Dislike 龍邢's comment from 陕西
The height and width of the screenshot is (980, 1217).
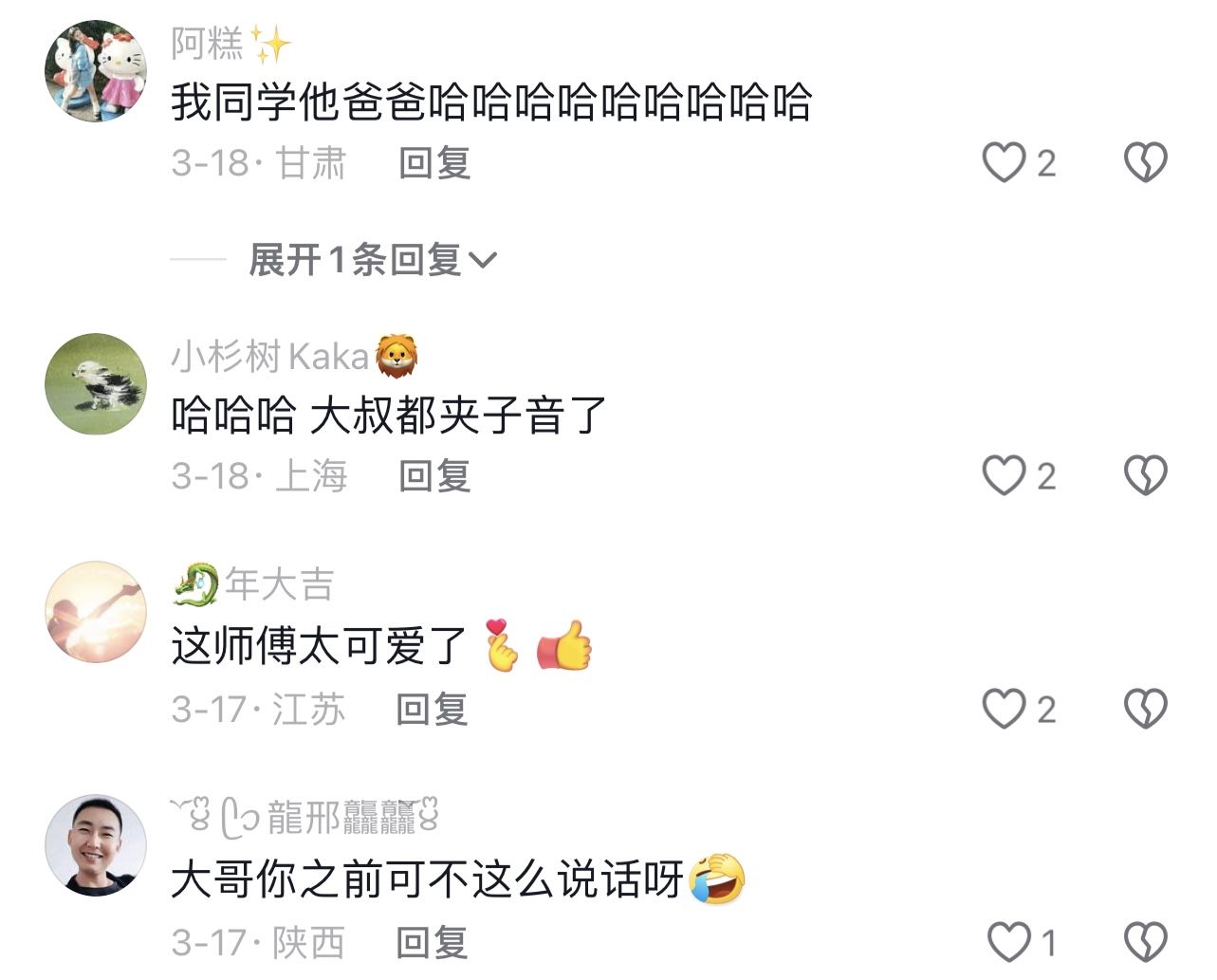pos(1145,942)
